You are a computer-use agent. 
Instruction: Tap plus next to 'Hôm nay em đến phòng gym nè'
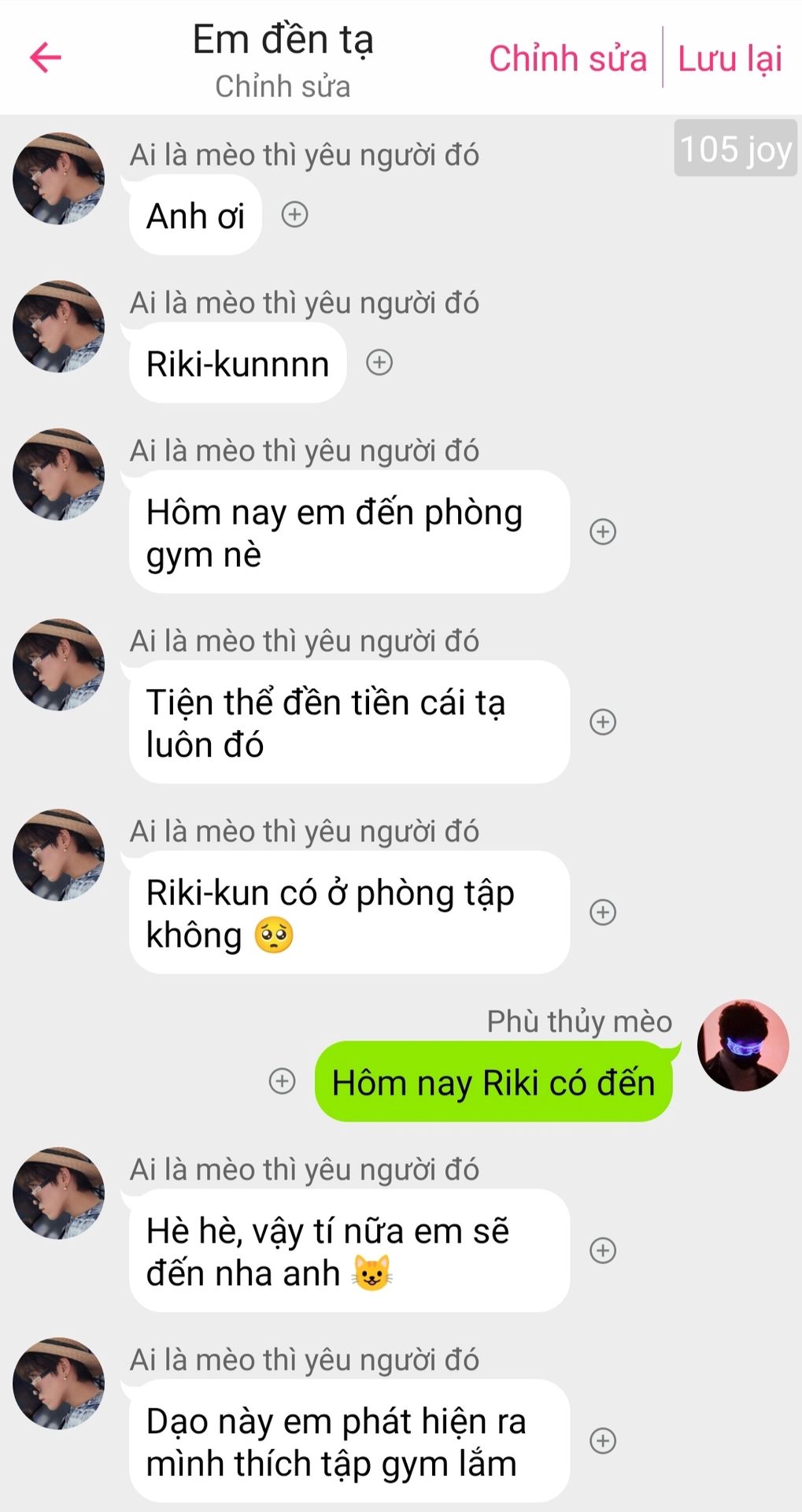coord(603,532)
